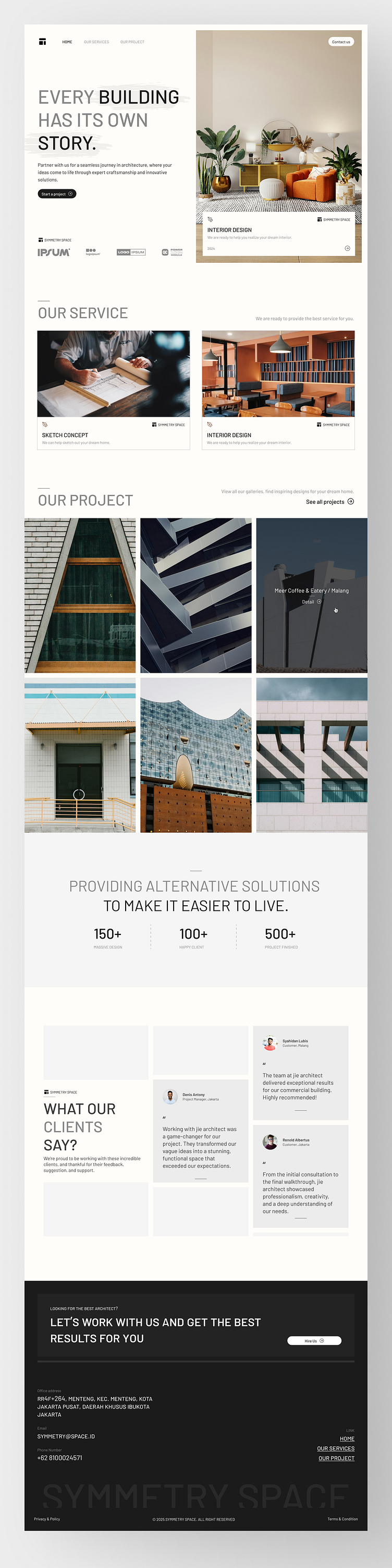Screen dimensions: 392x1568
Task: Follow the footer HOME link
Action: point(347,1439)
